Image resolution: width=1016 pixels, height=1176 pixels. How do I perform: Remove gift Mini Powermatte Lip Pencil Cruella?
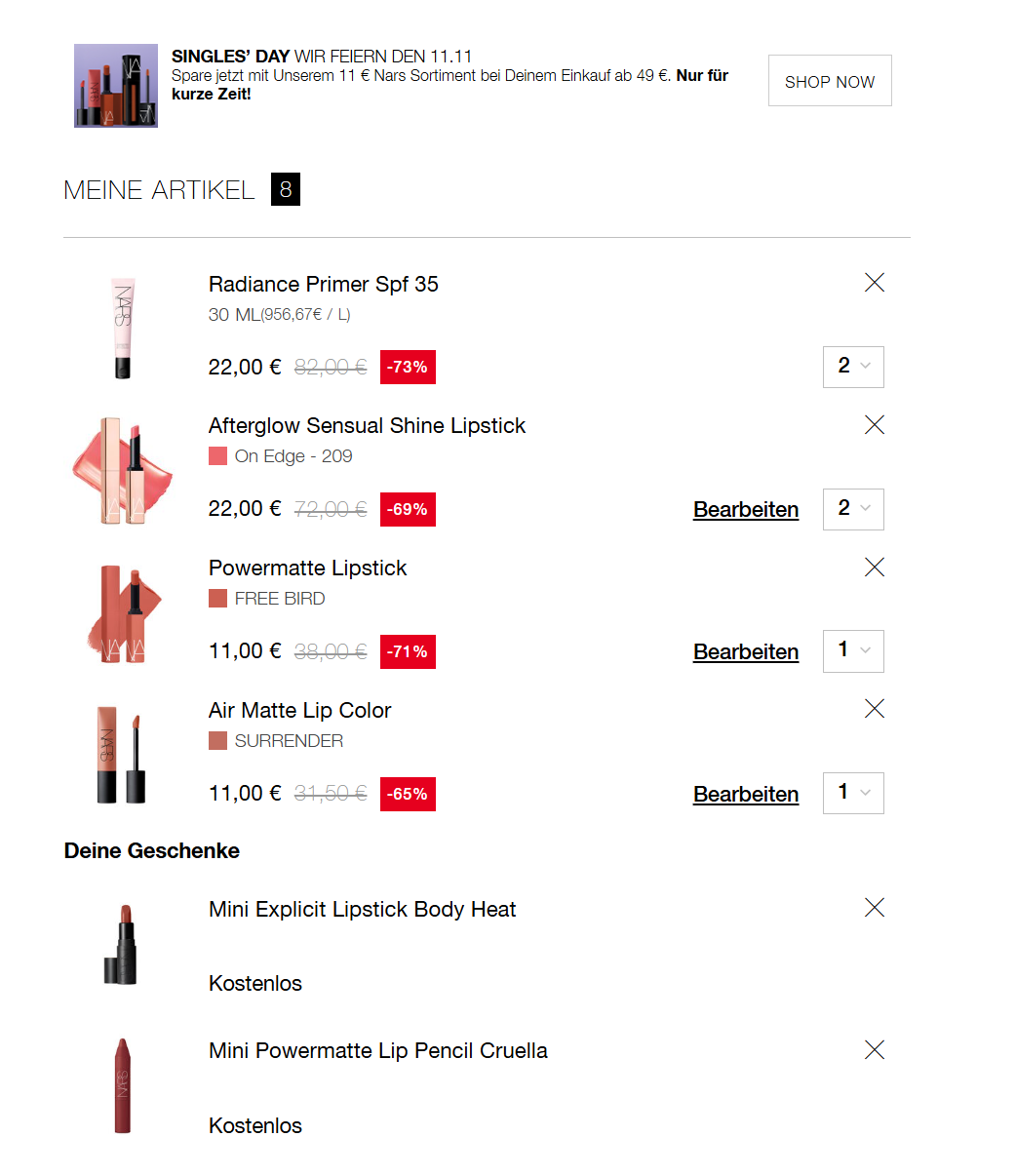click(875, 1050)
